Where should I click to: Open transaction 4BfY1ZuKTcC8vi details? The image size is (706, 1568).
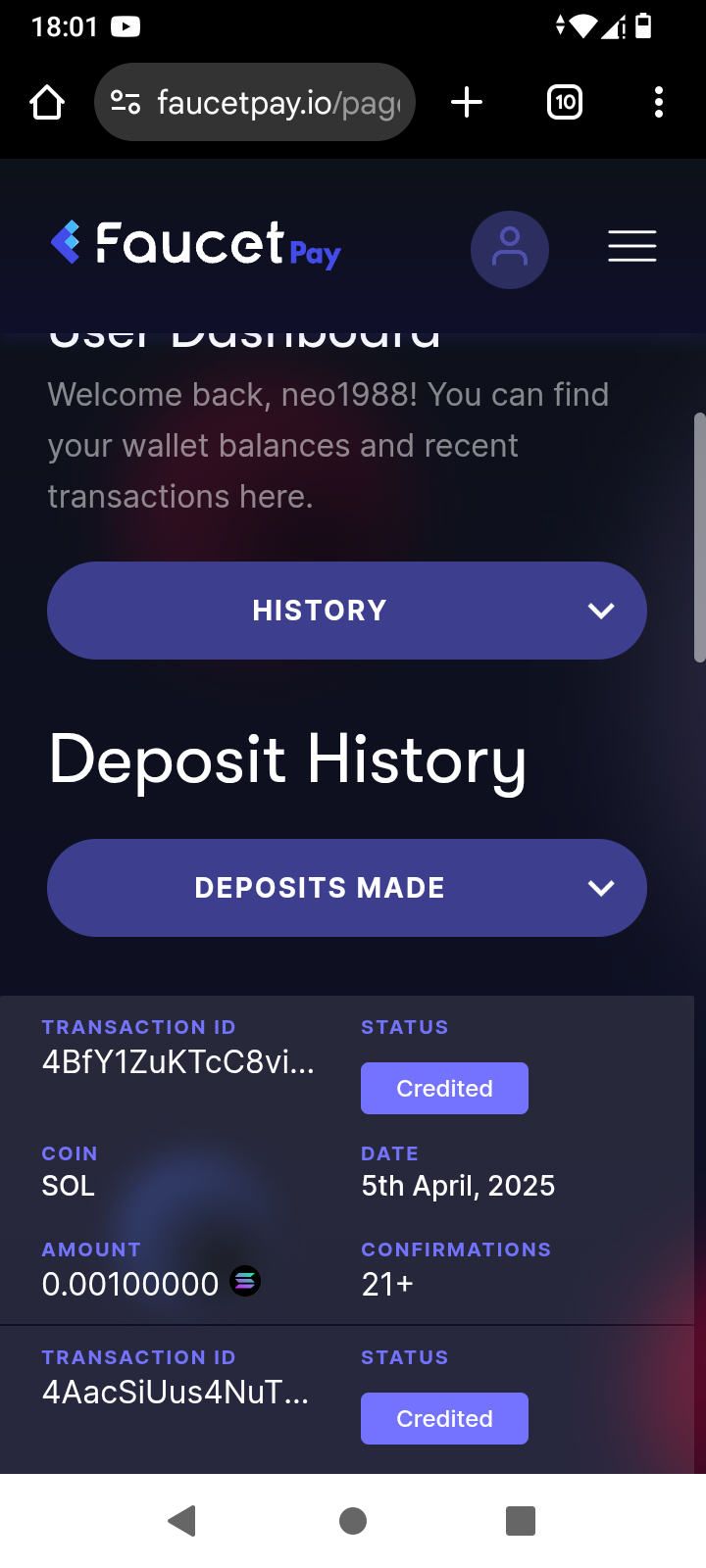178,1062
